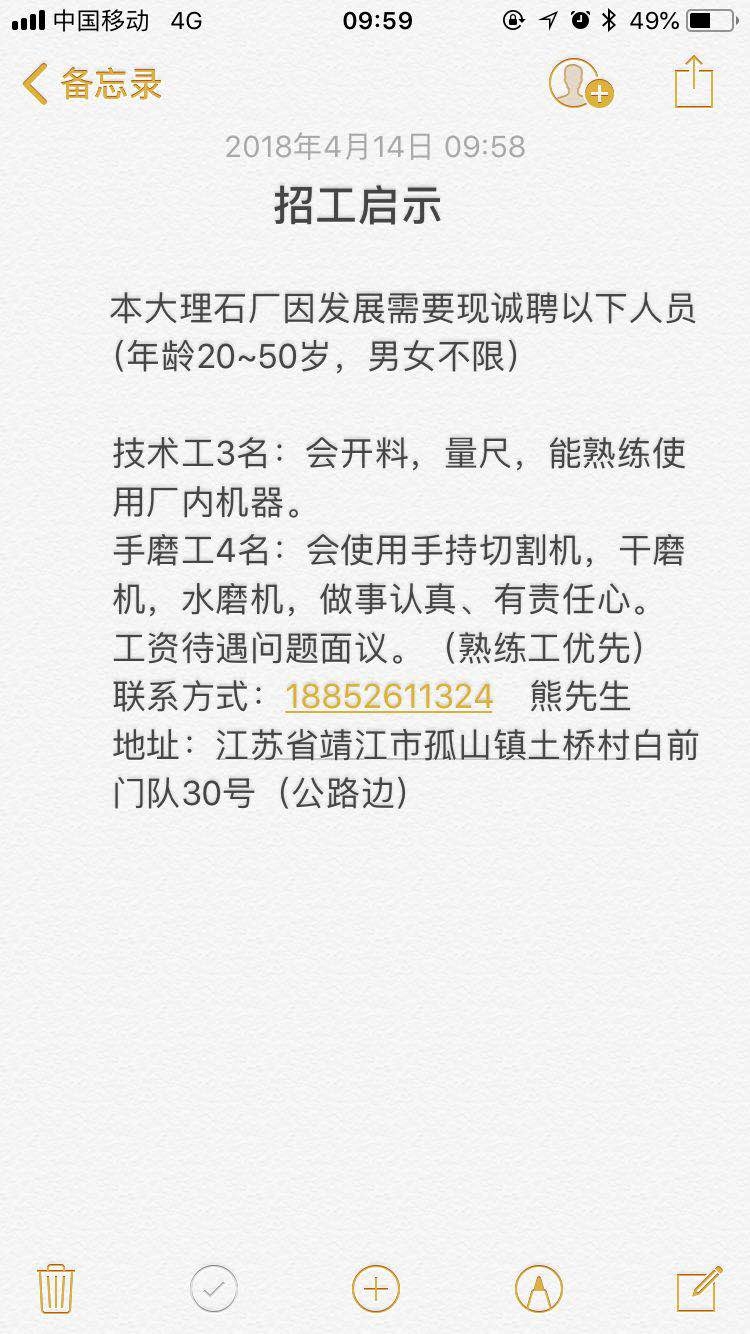Image resolution: width=750 pixels, height=1334 pixels.
Task: Delete this note with trash icon
Action: 56,1287
